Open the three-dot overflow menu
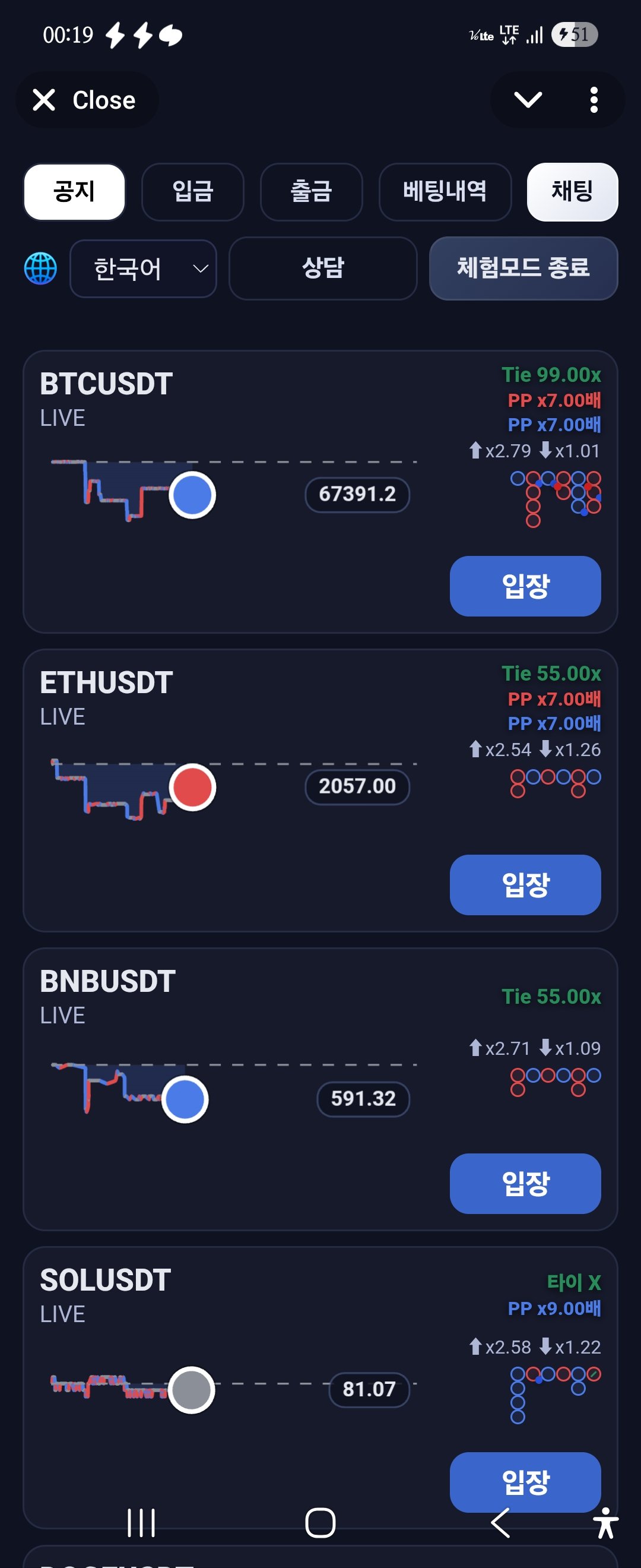 coord(594,100)
